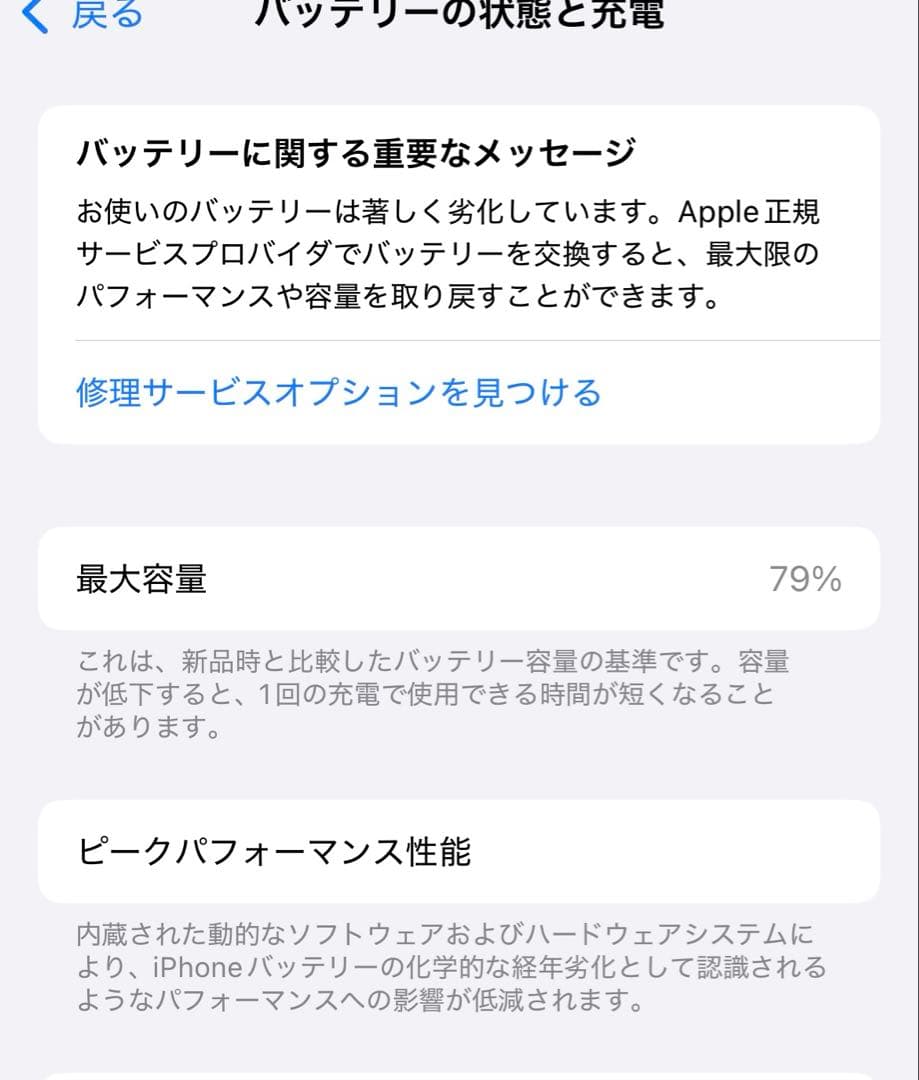
Task: Return using the 戻る link
Action: pyautogui.click(x=106, y=15)
